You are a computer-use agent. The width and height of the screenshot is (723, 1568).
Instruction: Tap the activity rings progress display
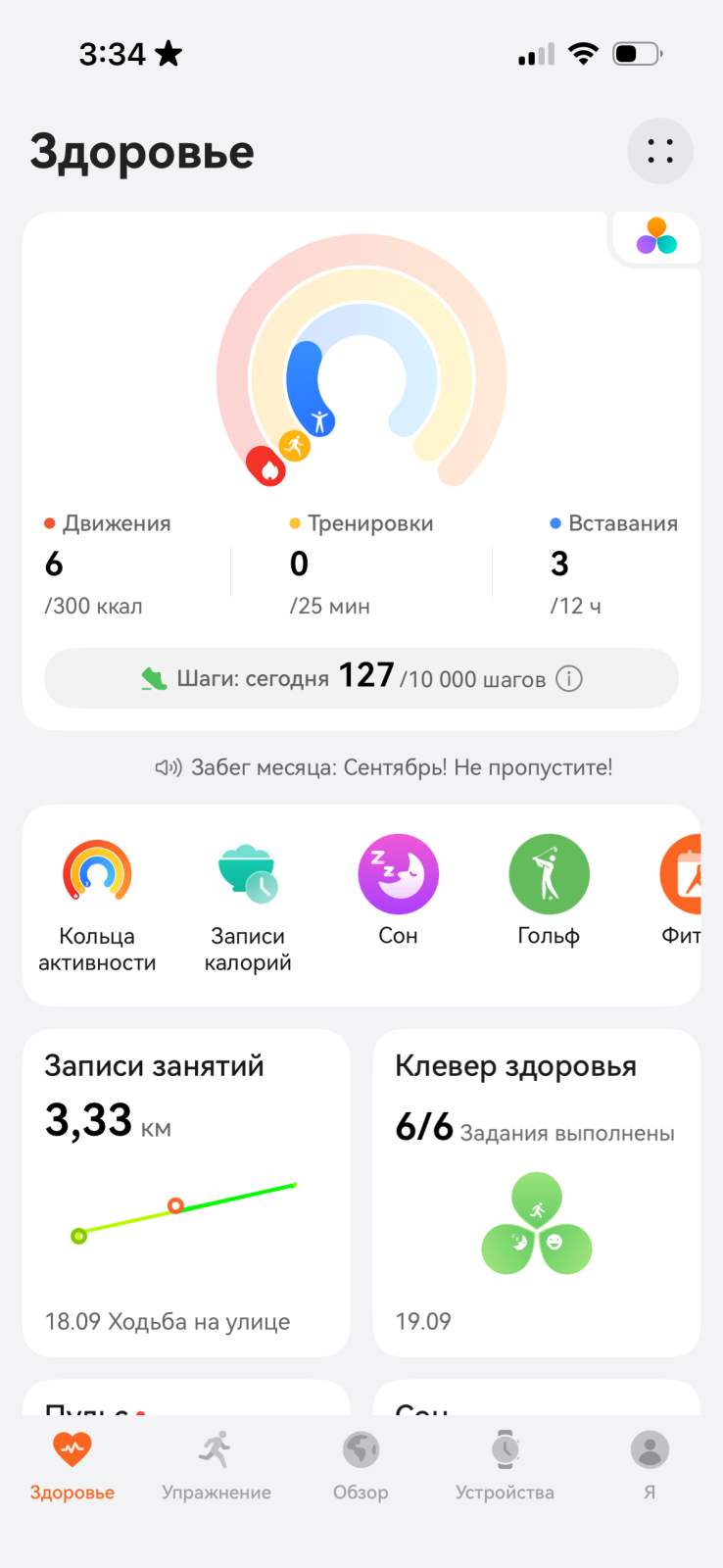(361, 372)
